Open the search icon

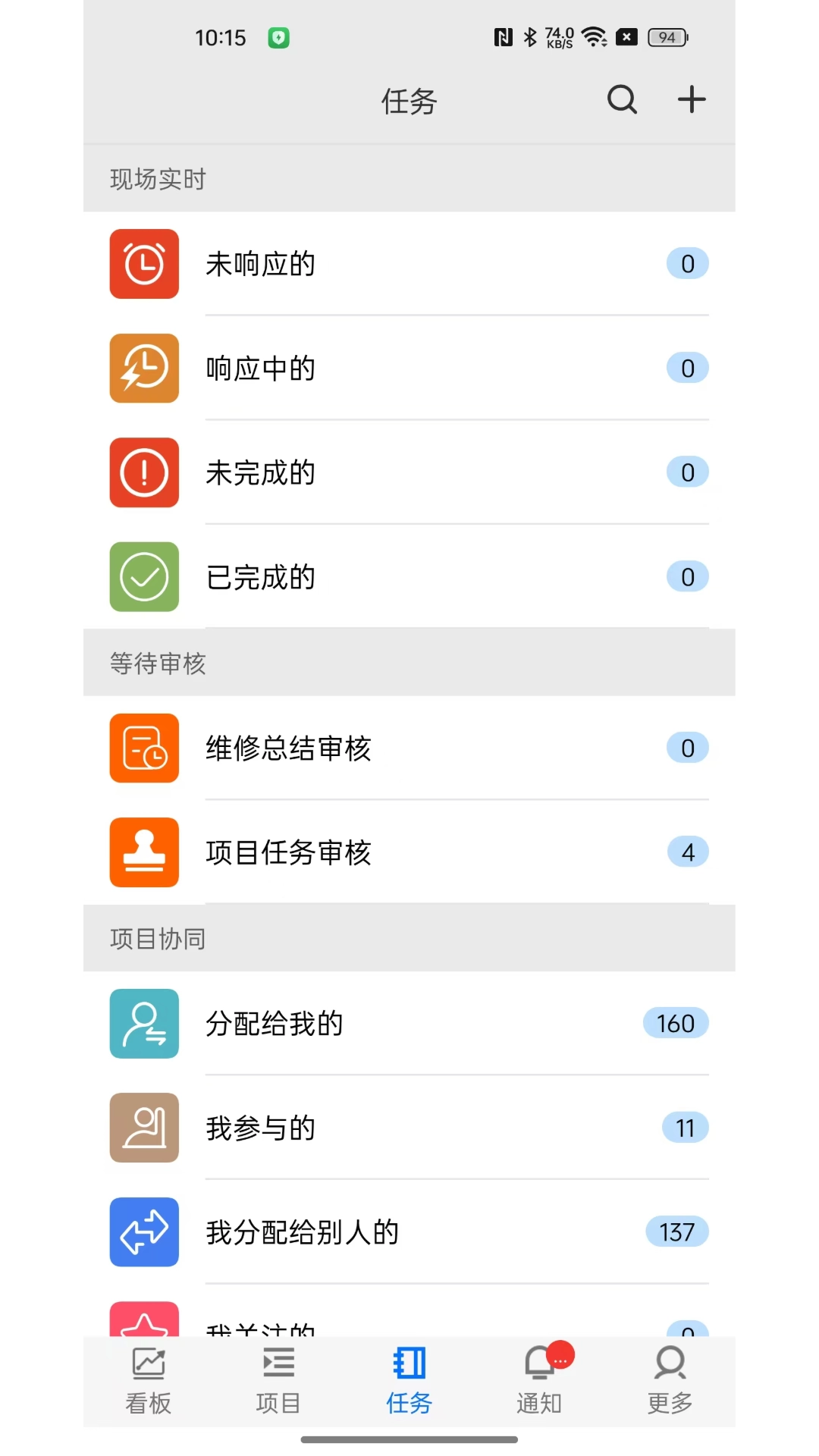(x=621, y=99)
